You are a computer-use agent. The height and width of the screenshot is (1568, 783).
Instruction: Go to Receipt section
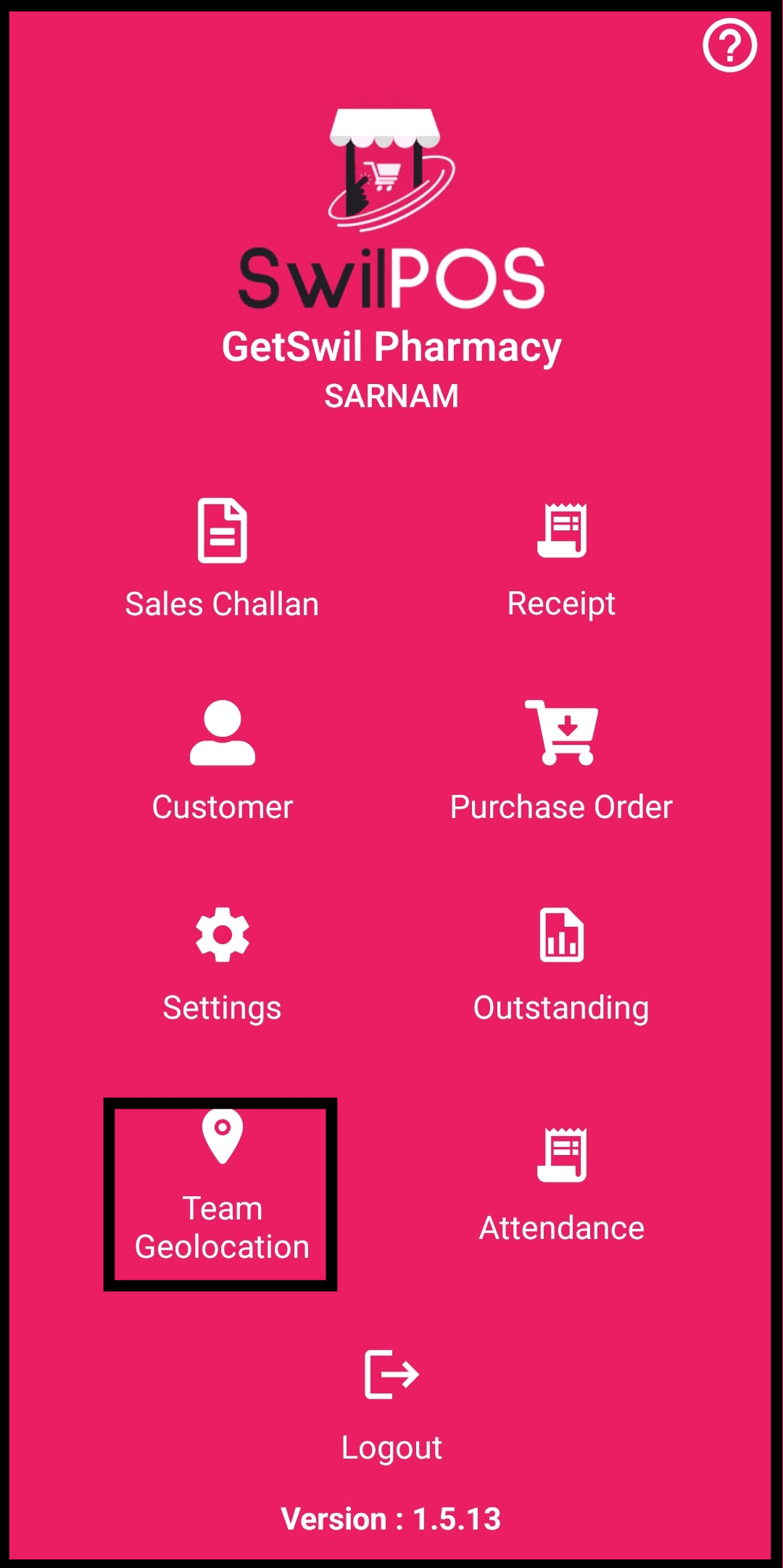[561, 558]
